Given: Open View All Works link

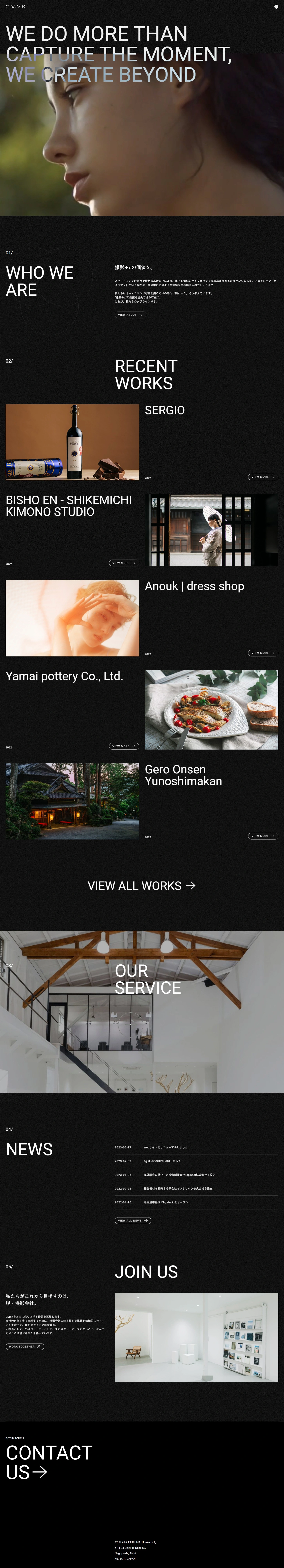Looking at the screenshot, I should pos(141,886).
